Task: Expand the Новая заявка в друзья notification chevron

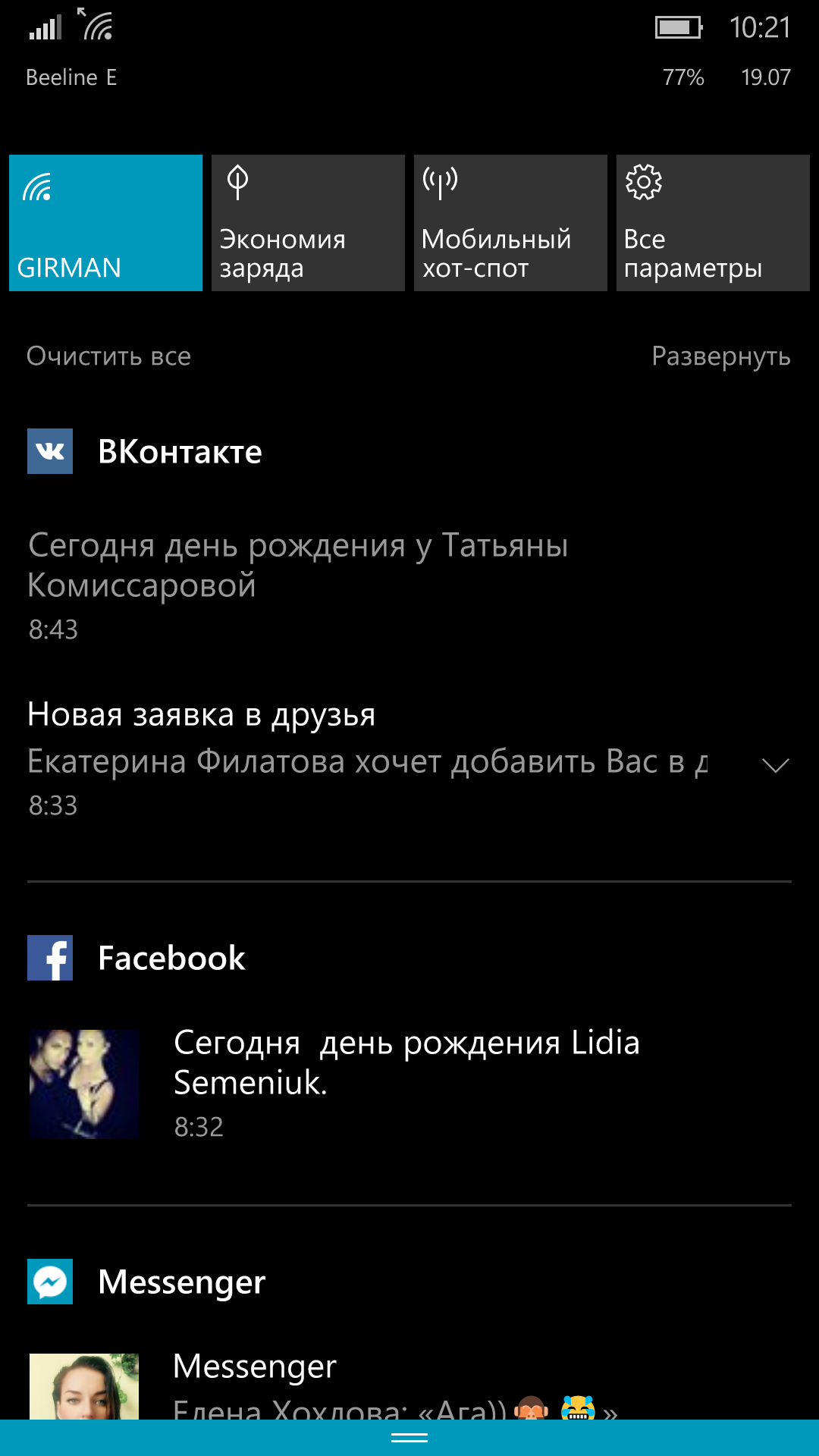Action: pyautogui.click(x=775, y=764)
